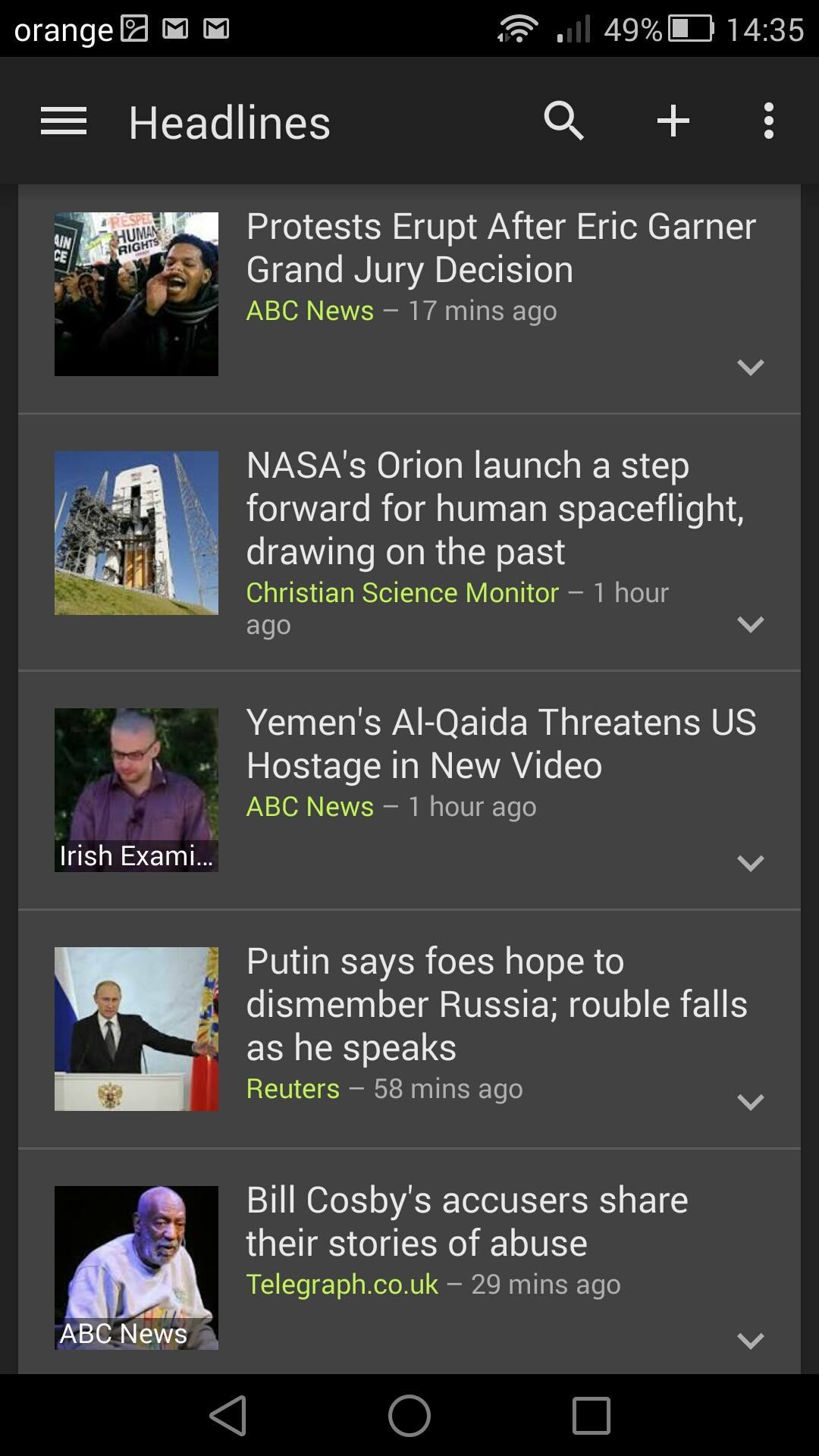Viewport: 819px width, 1456px height.
Task: Open the Putin rouble falls article
Action: pos(496,1004)
